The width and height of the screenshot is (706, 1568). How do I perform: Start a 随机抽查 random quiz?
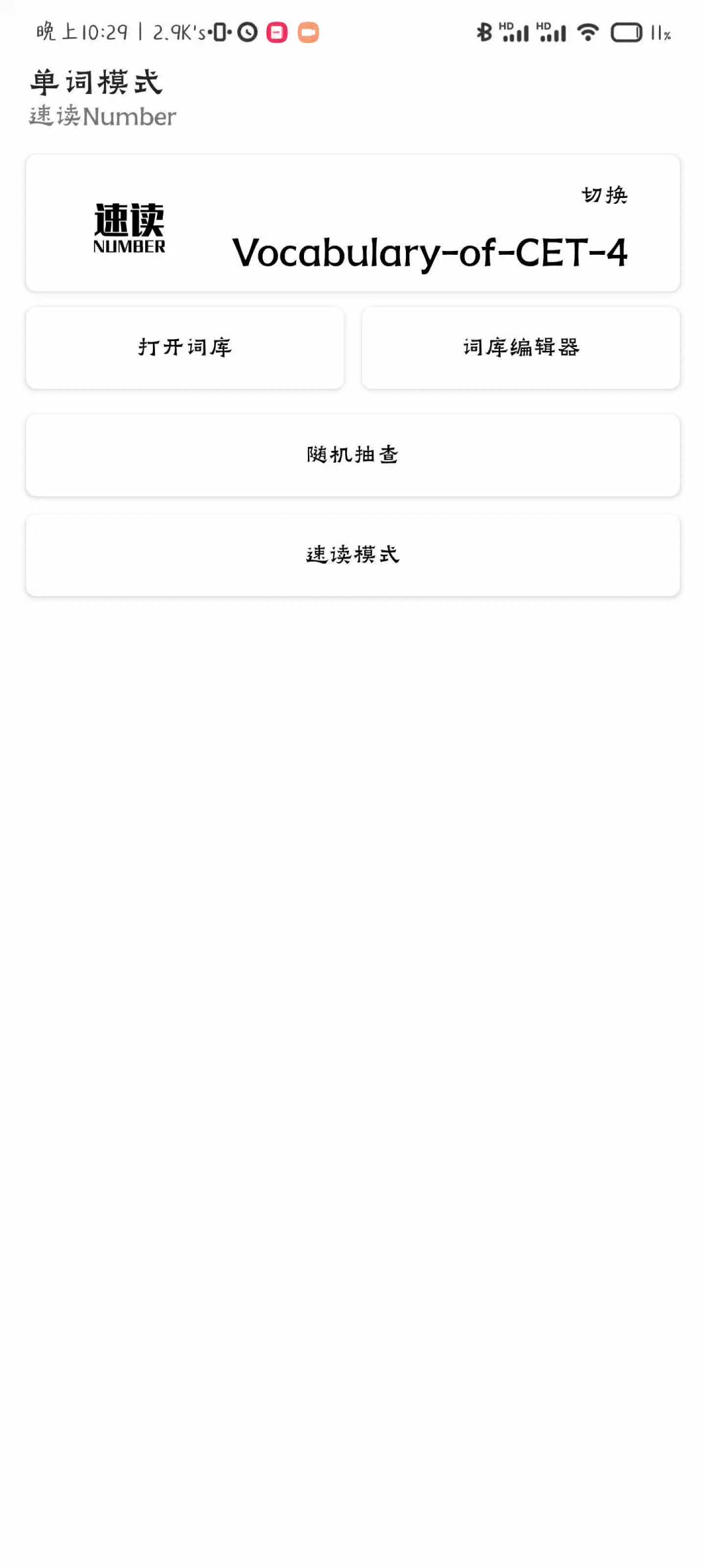352,455
